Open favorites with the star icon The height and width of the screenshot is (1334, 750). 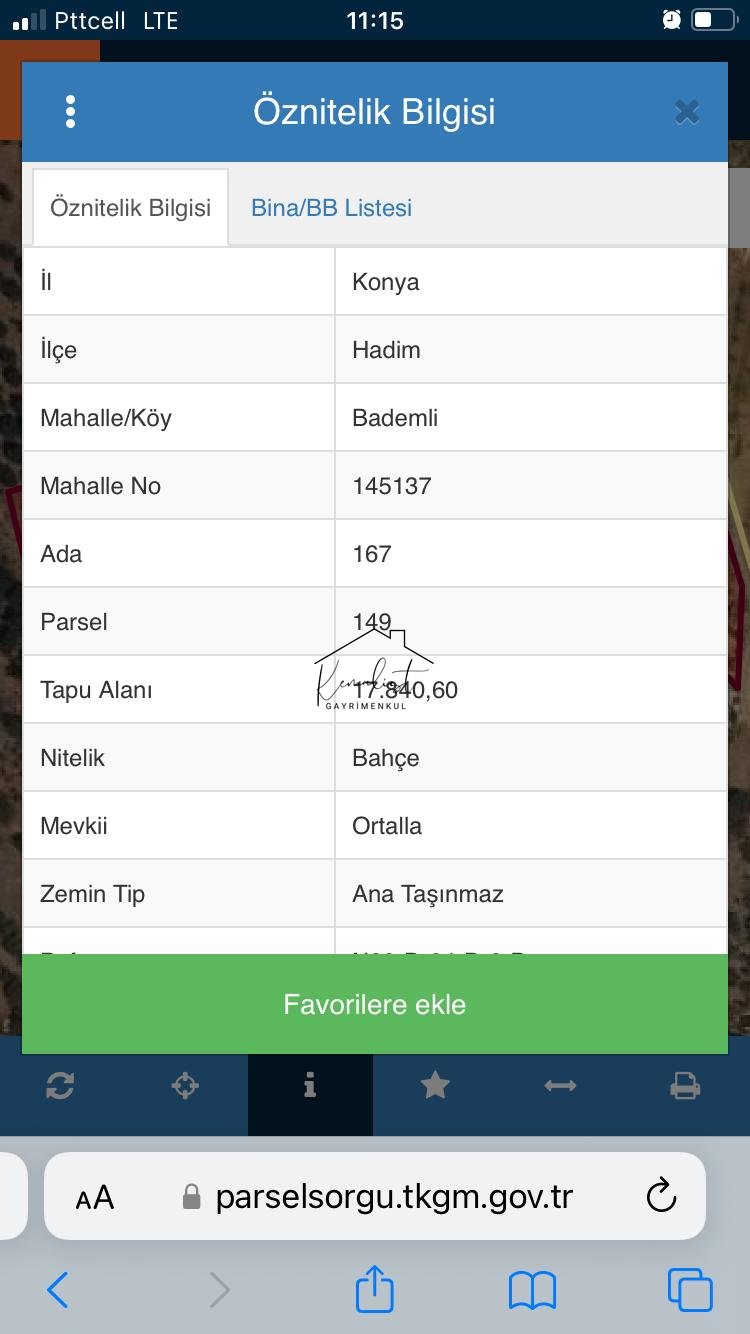coord(435,1085)
